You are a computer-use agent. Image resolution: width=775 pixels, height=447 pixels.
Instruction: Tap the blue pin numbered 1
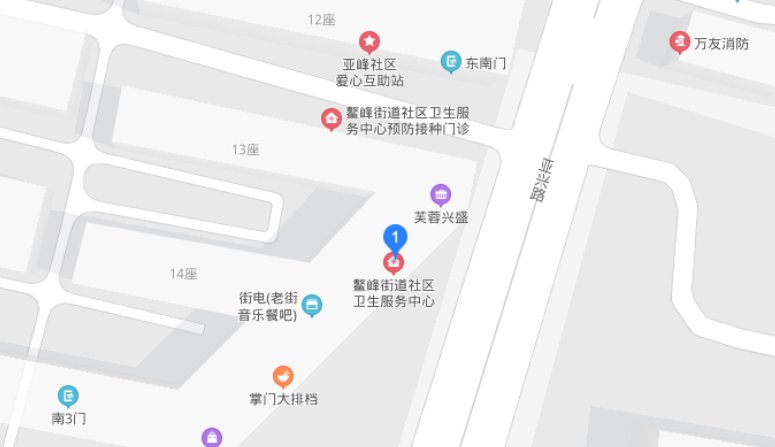pyautogui.click(x=396, y=238)
